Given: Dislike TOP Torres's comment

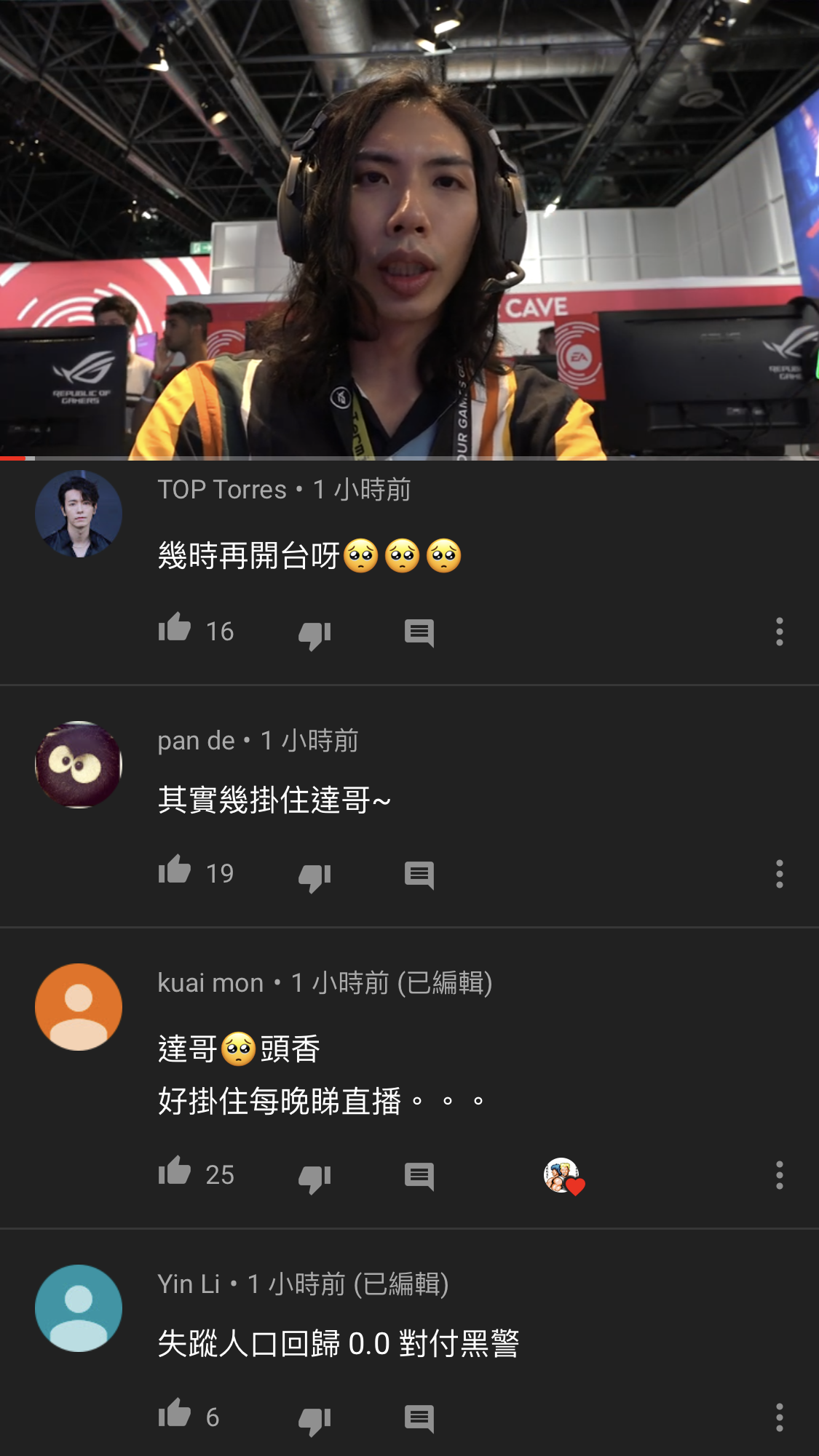Looking at the screenshot, I should (314, 633).
